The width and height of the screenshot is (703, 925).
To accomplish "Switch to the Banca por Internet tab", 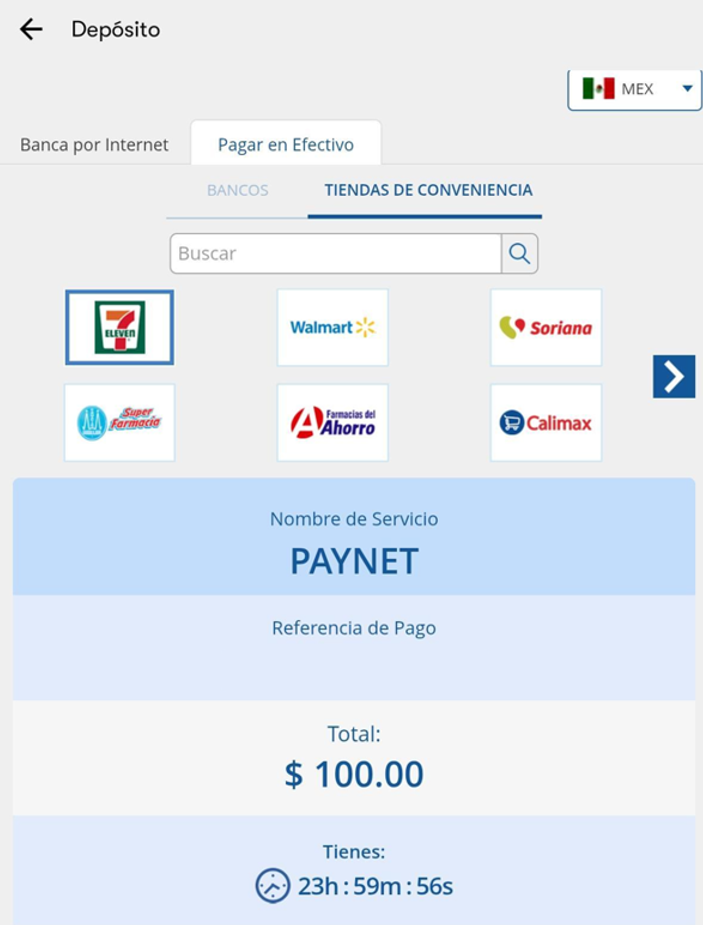I will pos(94,145).
